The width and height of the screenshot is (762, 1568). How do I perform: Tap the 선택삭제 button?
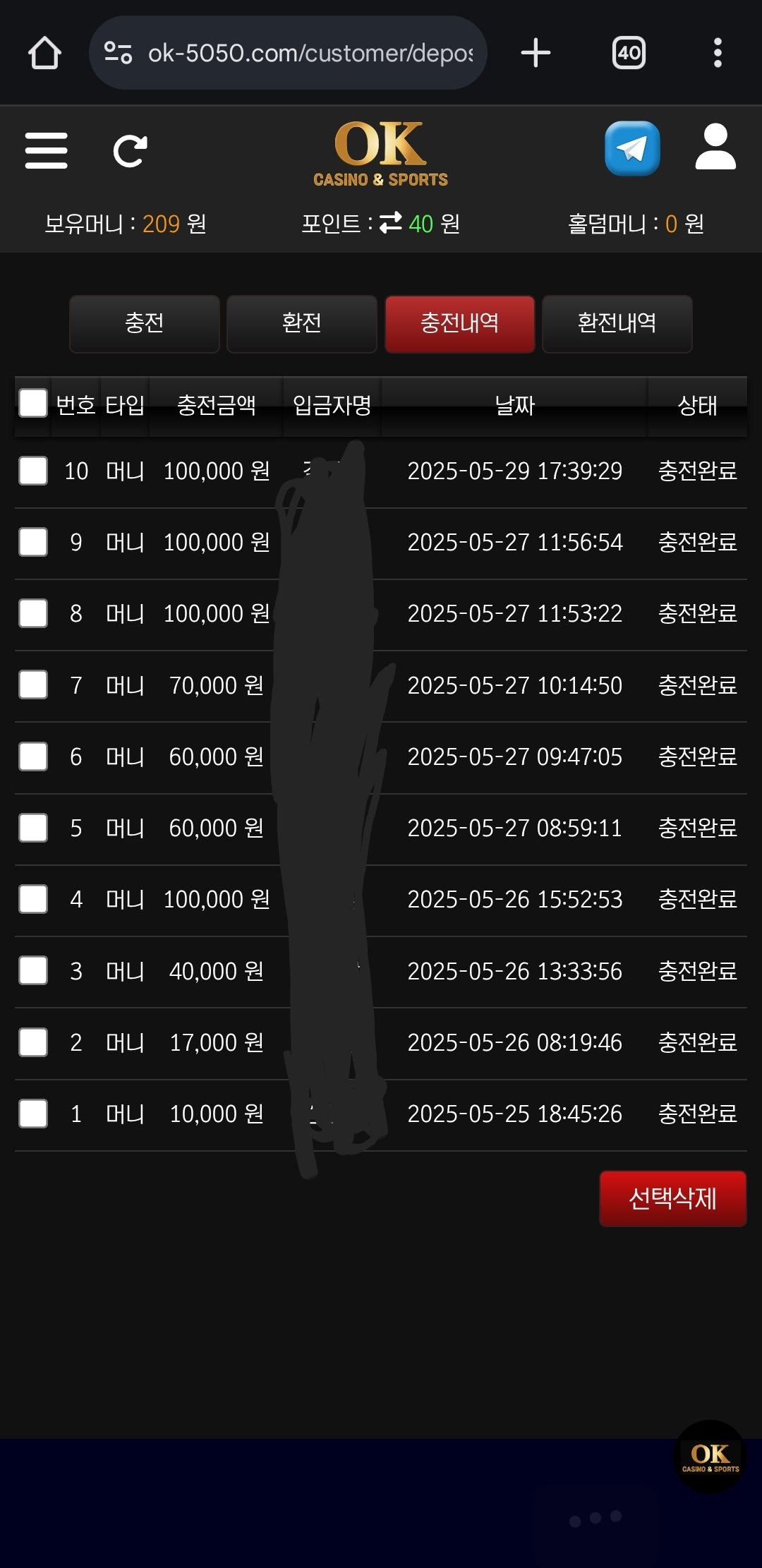point(672,1198)
